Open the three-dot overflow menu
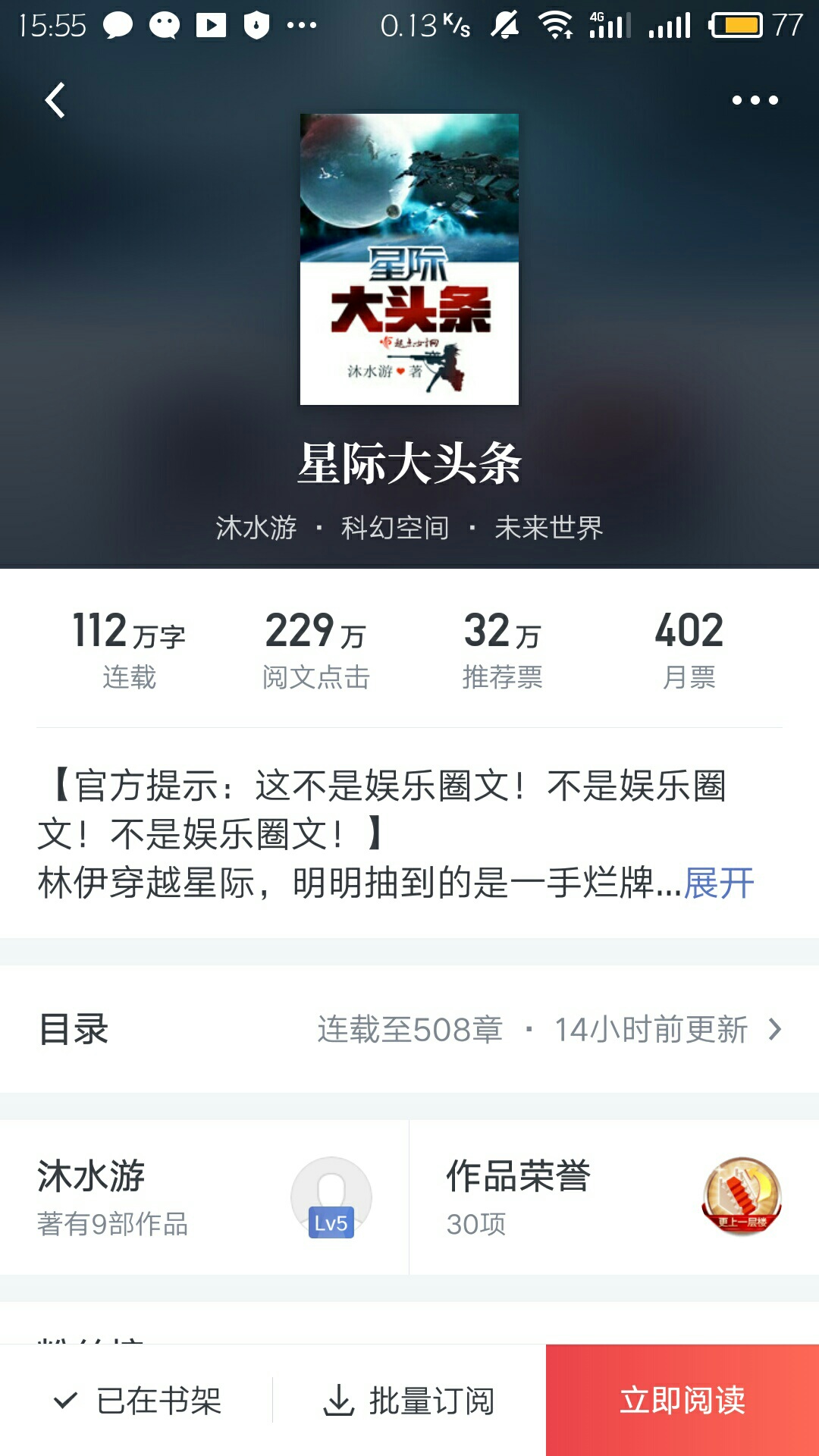This screenshot has height=1456, width=819. point(755,100)
